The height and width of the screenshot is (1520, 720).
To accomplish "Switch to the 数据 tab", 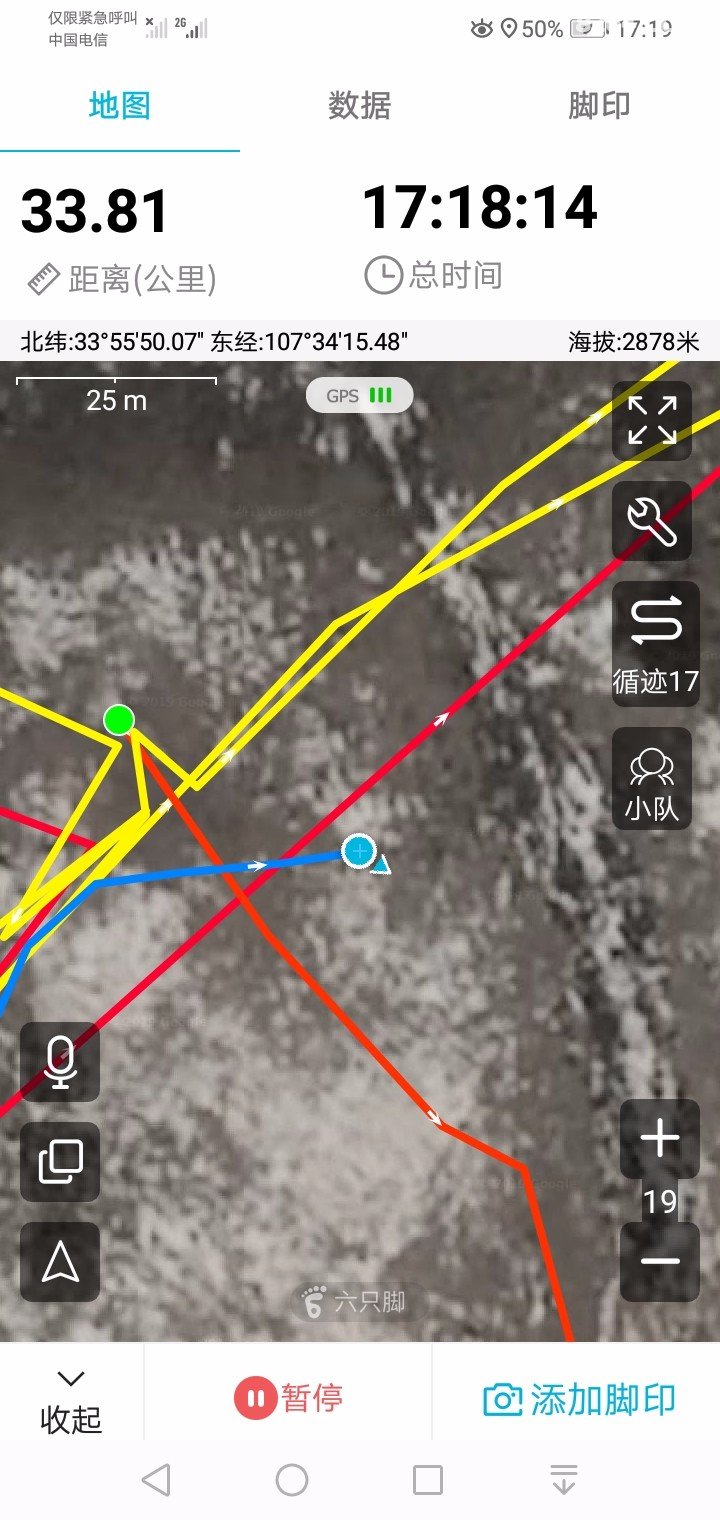I will click(x=359, y=106).
